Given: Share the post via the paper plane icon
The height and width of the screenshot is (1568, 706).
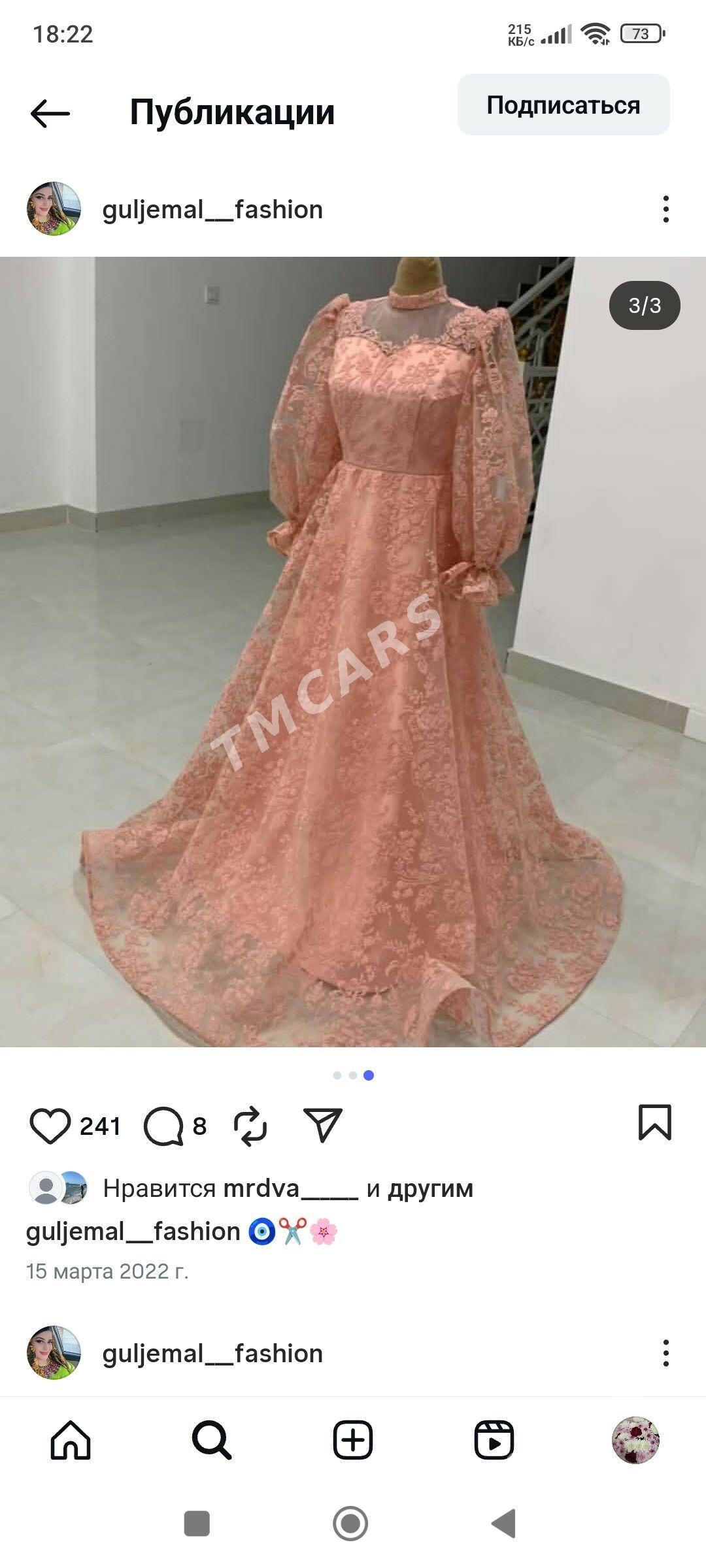Looking at the screenshot, I should coord(323,1124).
